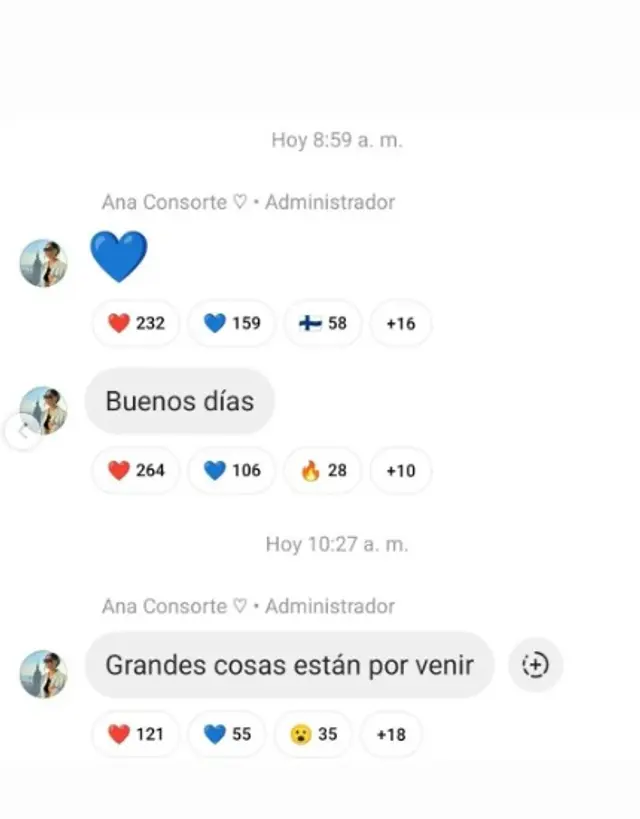This screenshot has height=819, width=640.
Task: Tap the blue heart 55 reaction chip
Action: 227,734
